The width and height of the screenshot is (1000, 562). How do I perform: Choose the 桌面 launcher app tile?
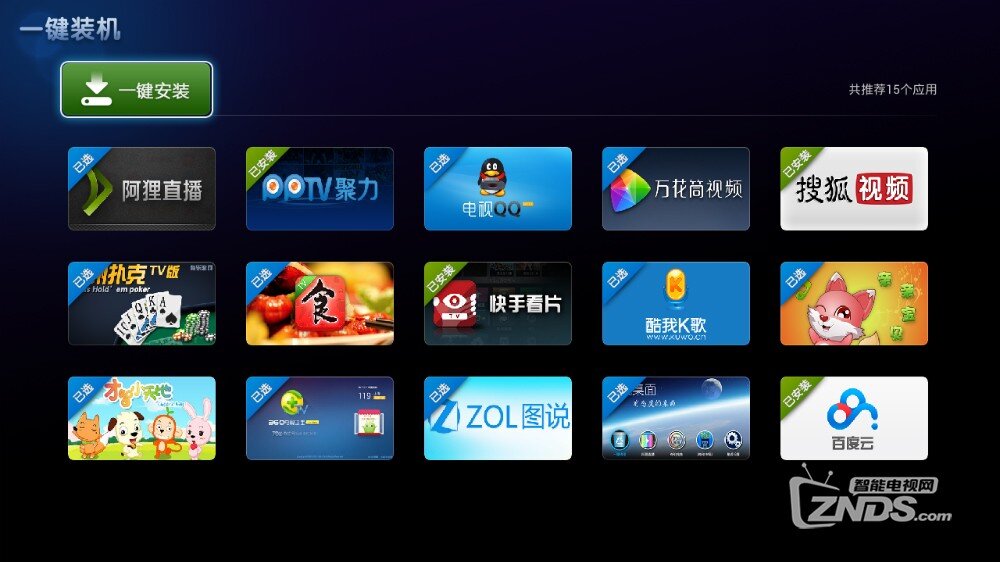(x=676, y=418)
